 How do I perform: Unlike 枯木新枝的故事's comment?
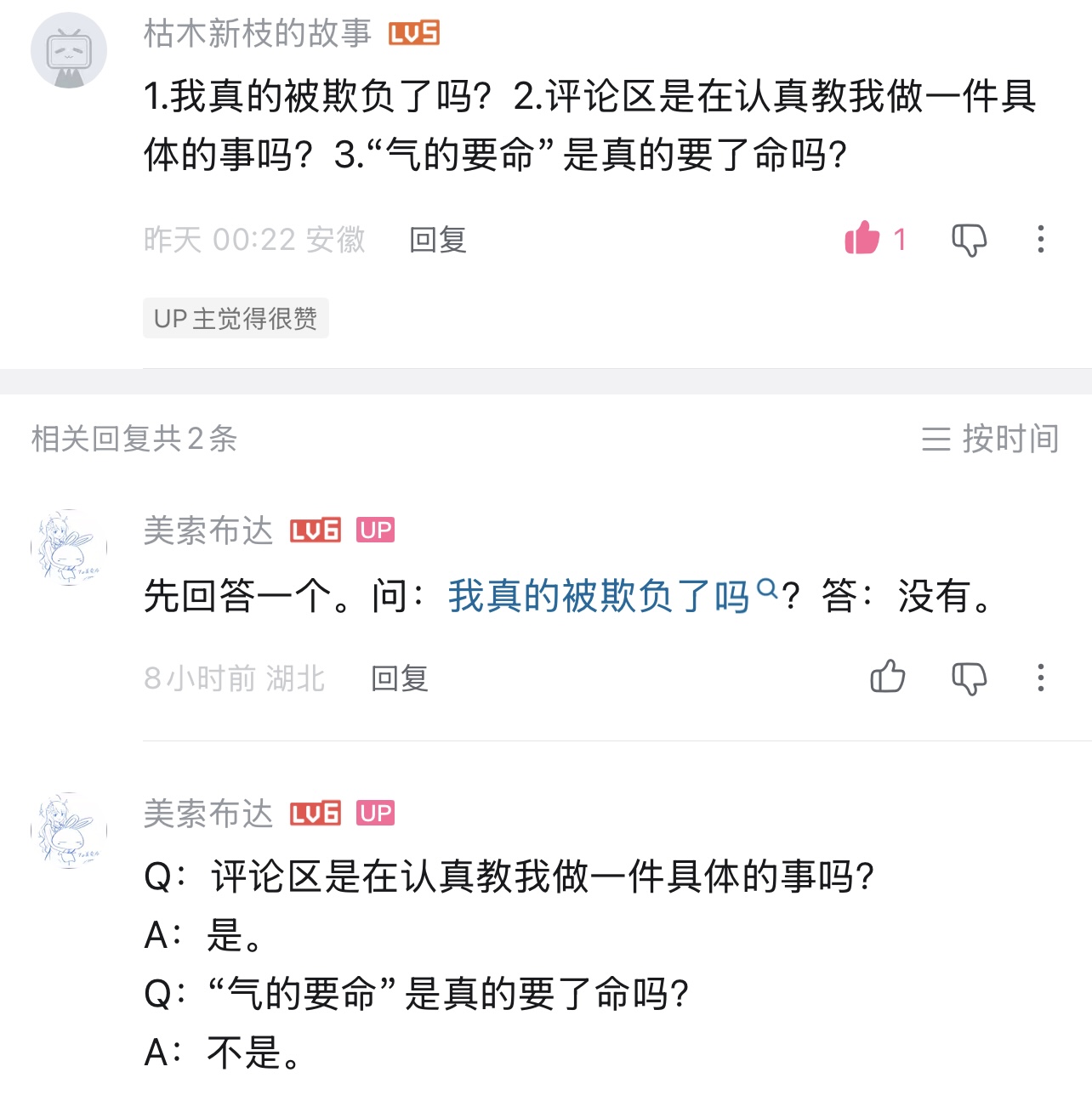862,239
